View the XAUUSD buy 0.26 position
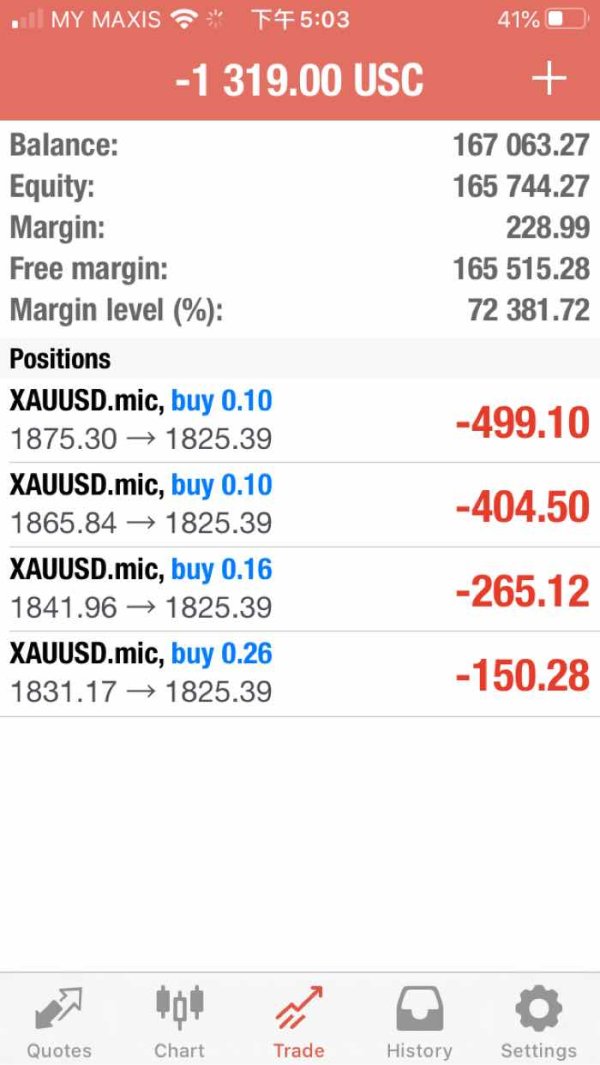Image resolution: width=600 pixels, height=1065 pixels. (300, 673)
